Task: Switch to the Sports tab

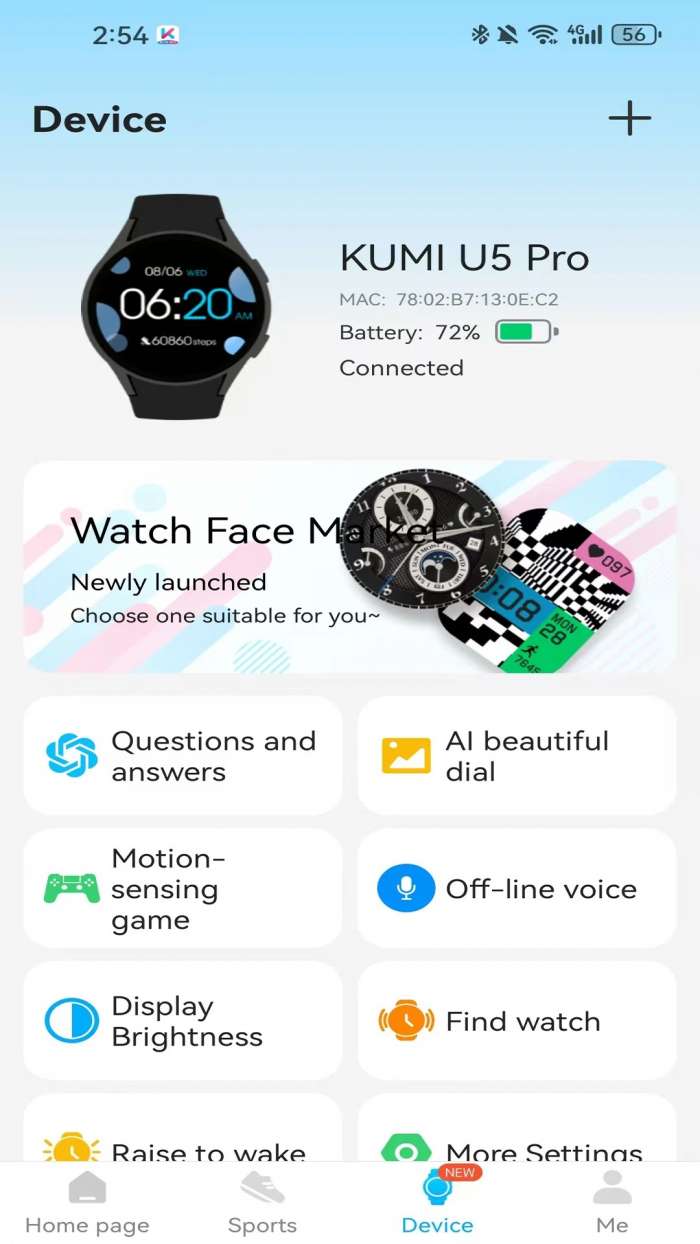Action: tap(262, 1204)
